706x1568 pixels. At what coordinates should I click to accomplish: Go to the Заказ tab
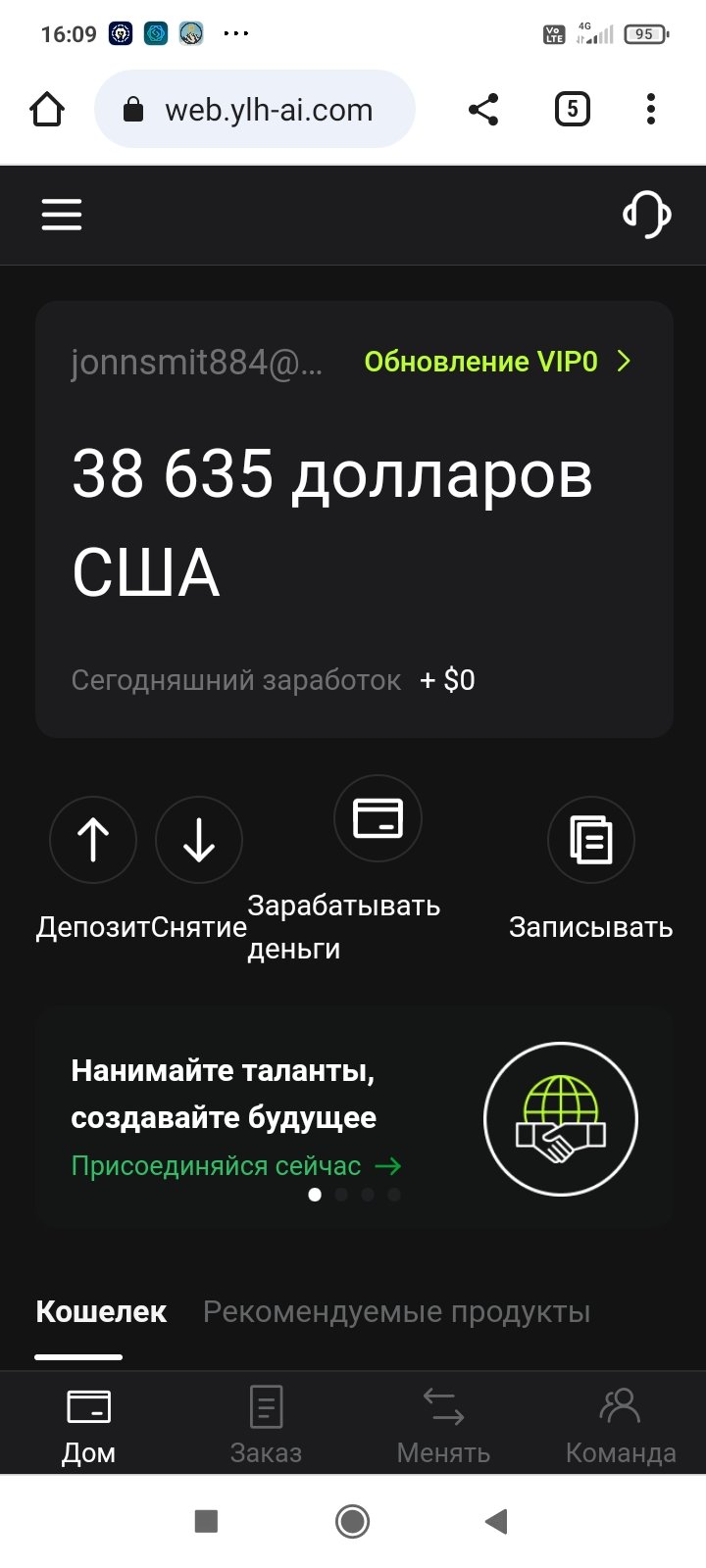pyautogui.click(x=266, y=1424)
